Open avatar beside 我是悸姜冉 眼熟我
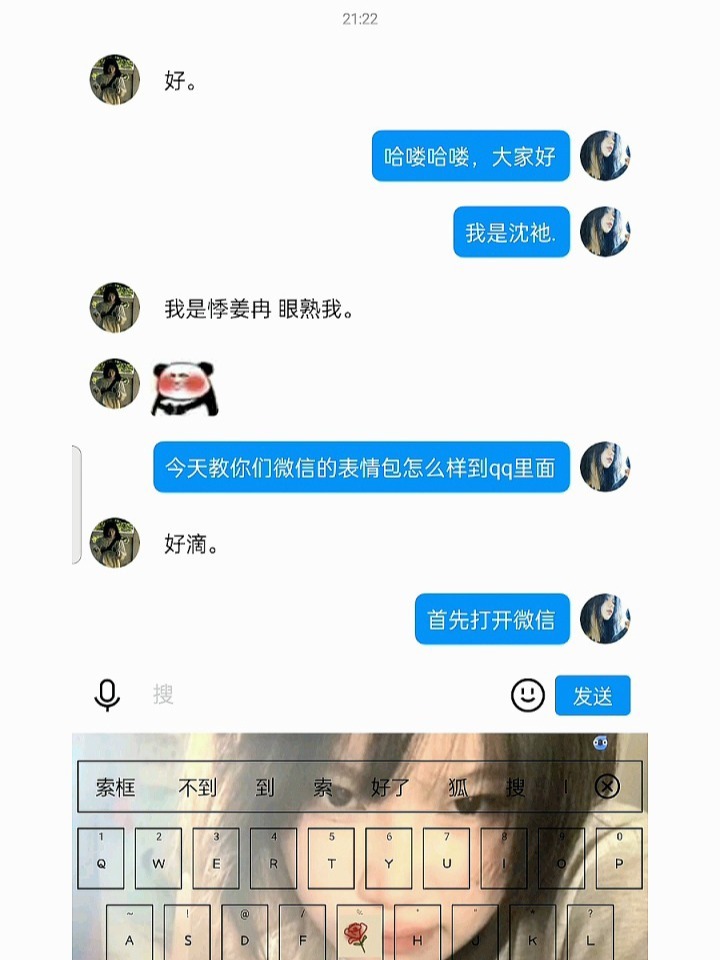The width and height of the screenshot is (720, 960). click(x=114, y=308)
